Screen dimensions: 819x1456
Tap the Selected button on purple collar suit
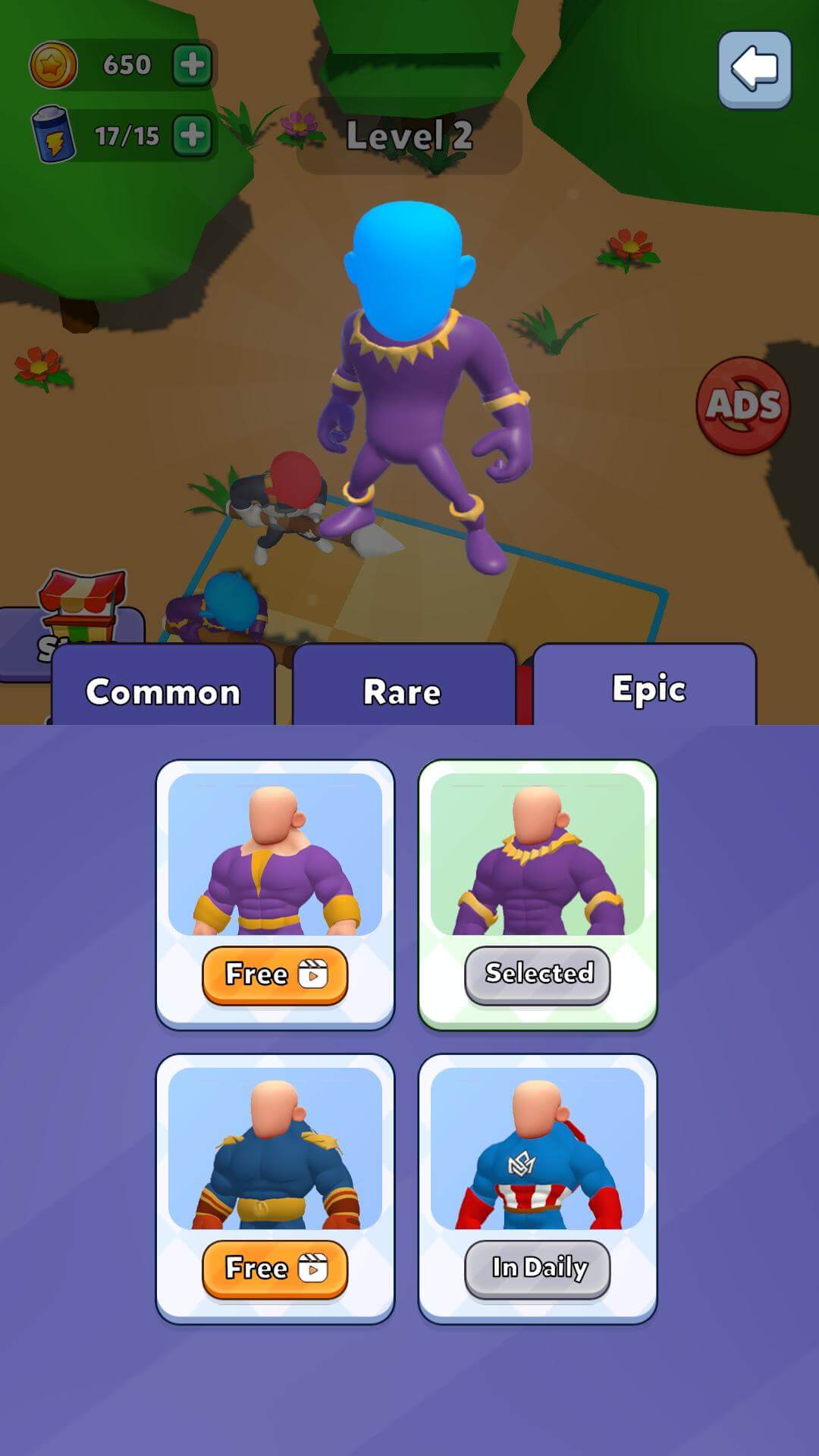[x=538, y=974]
